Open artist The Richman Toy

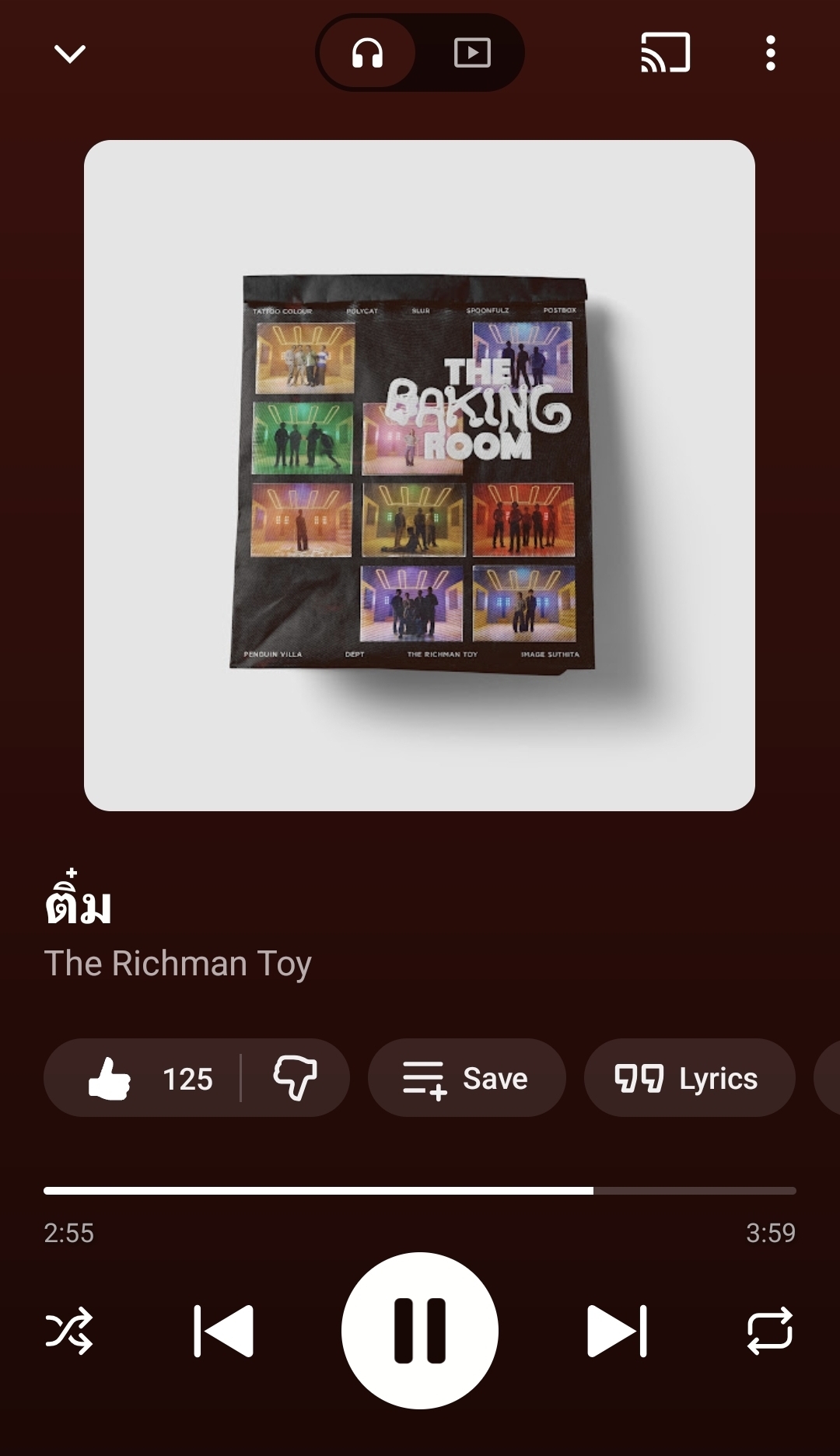pyautogui.click(x=178, y=964)
